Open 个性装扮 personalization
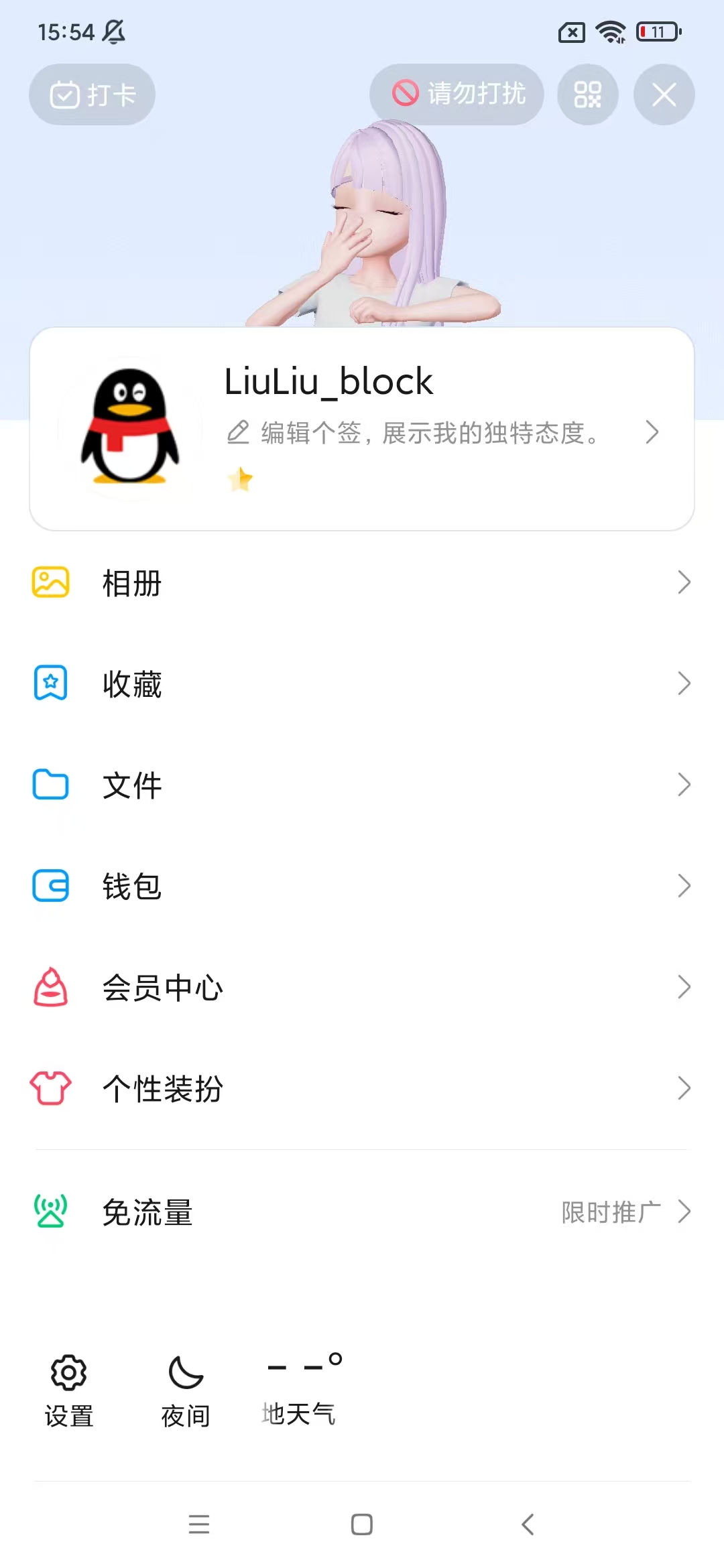Viewport: 724px width, 1568px height. pyautogui.click(x=362, y=1088)
